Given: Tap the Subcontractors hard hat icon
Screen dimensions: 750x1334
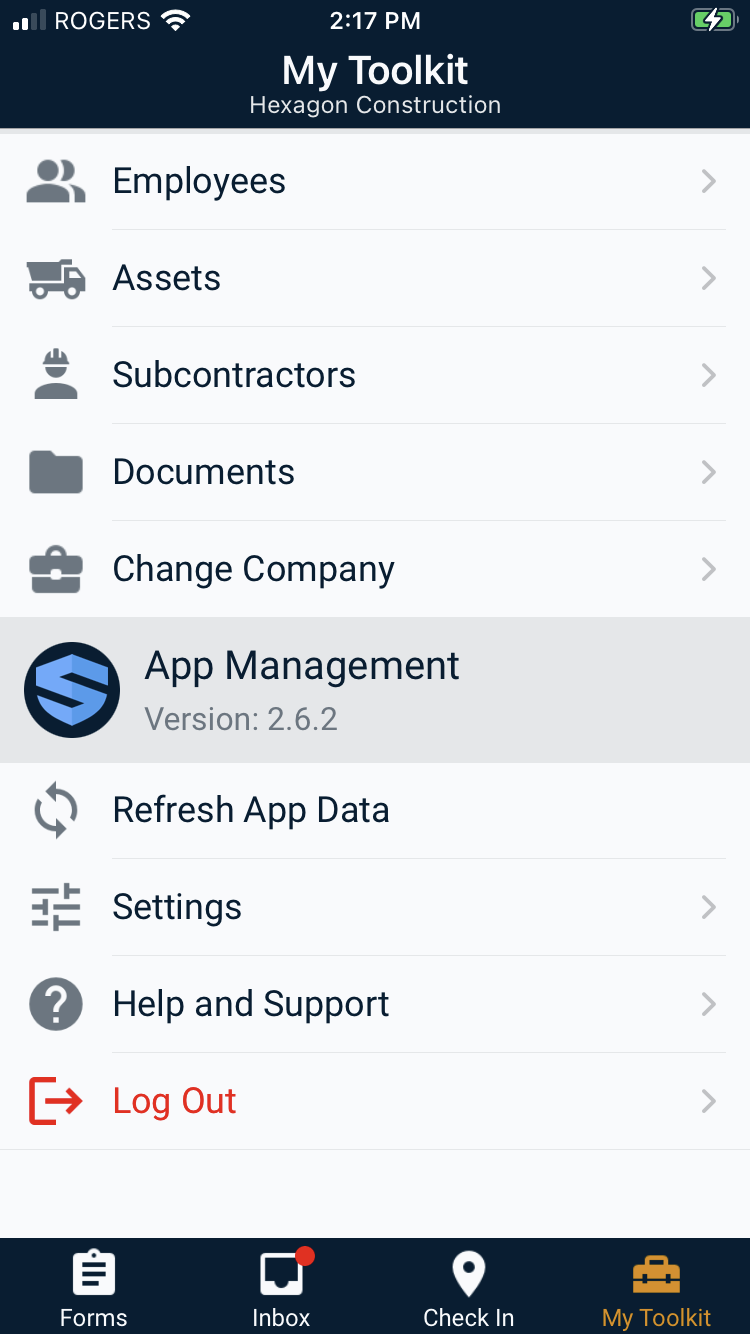Looking at the screenshot, I should [x=55, y=374].
